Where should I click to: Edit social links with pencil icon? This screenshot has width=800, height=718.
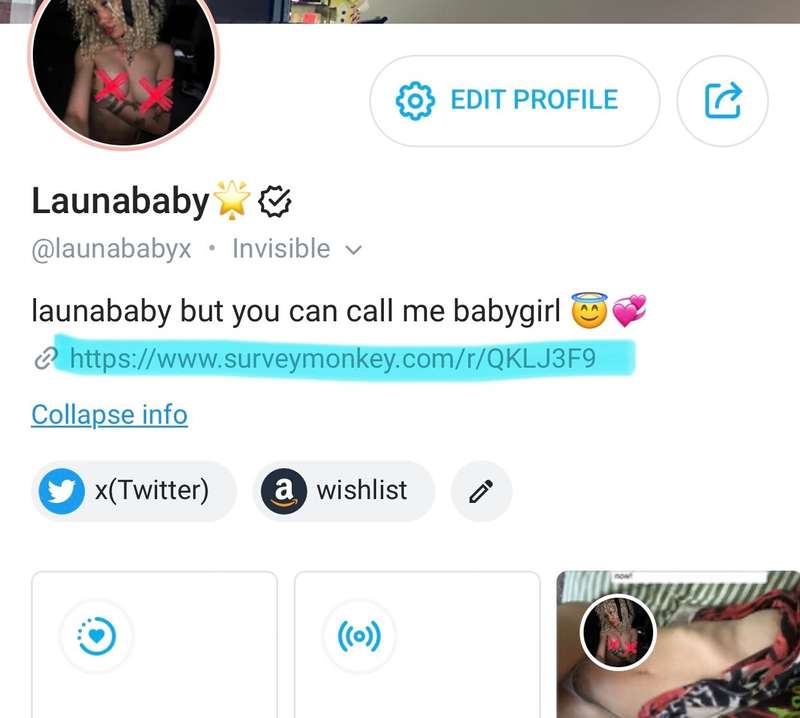(x=481, y=491)
